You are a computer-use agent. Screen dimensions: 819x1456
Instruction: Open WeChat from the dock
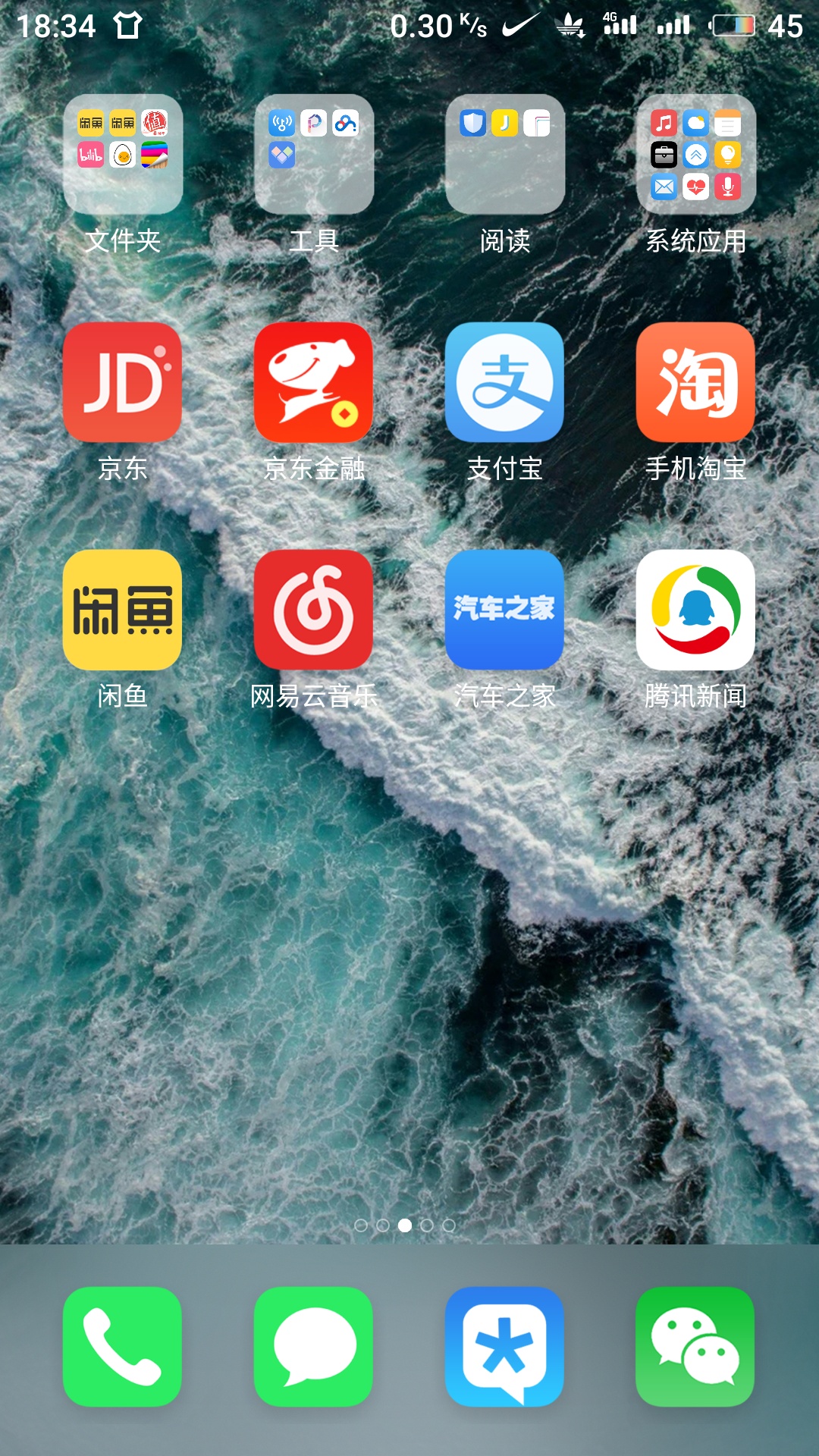pyautogui.click(x=696, y=1347)
